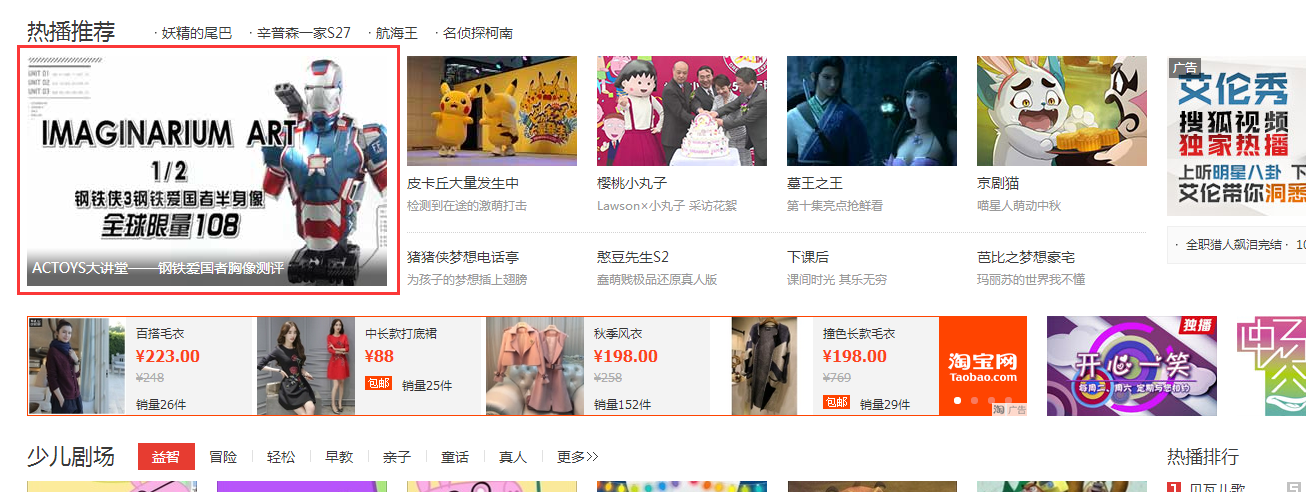Open the 辛普森一家S27 link

point(304,33)
